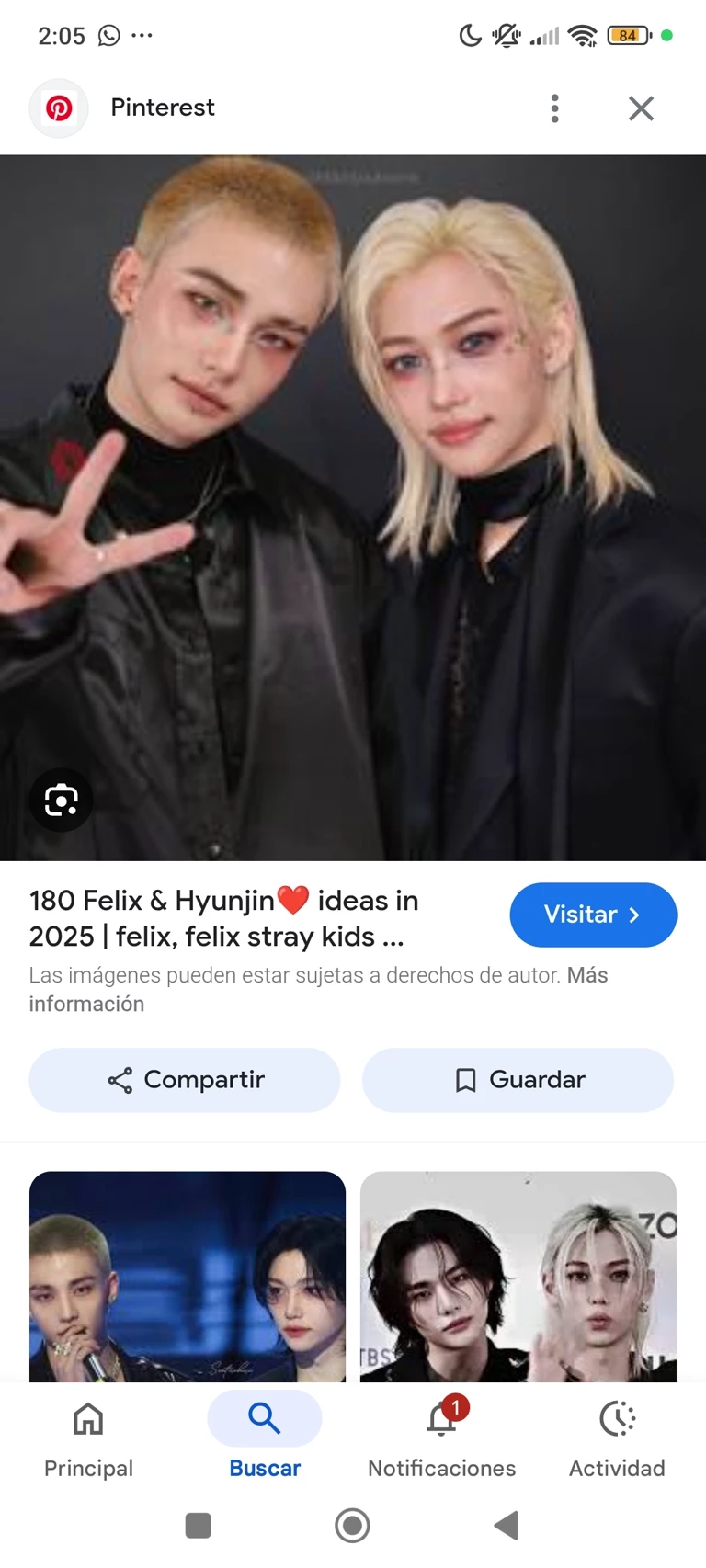Select the Buscar tab
The image size is (706, 1568).
[x=265, y=1437]
